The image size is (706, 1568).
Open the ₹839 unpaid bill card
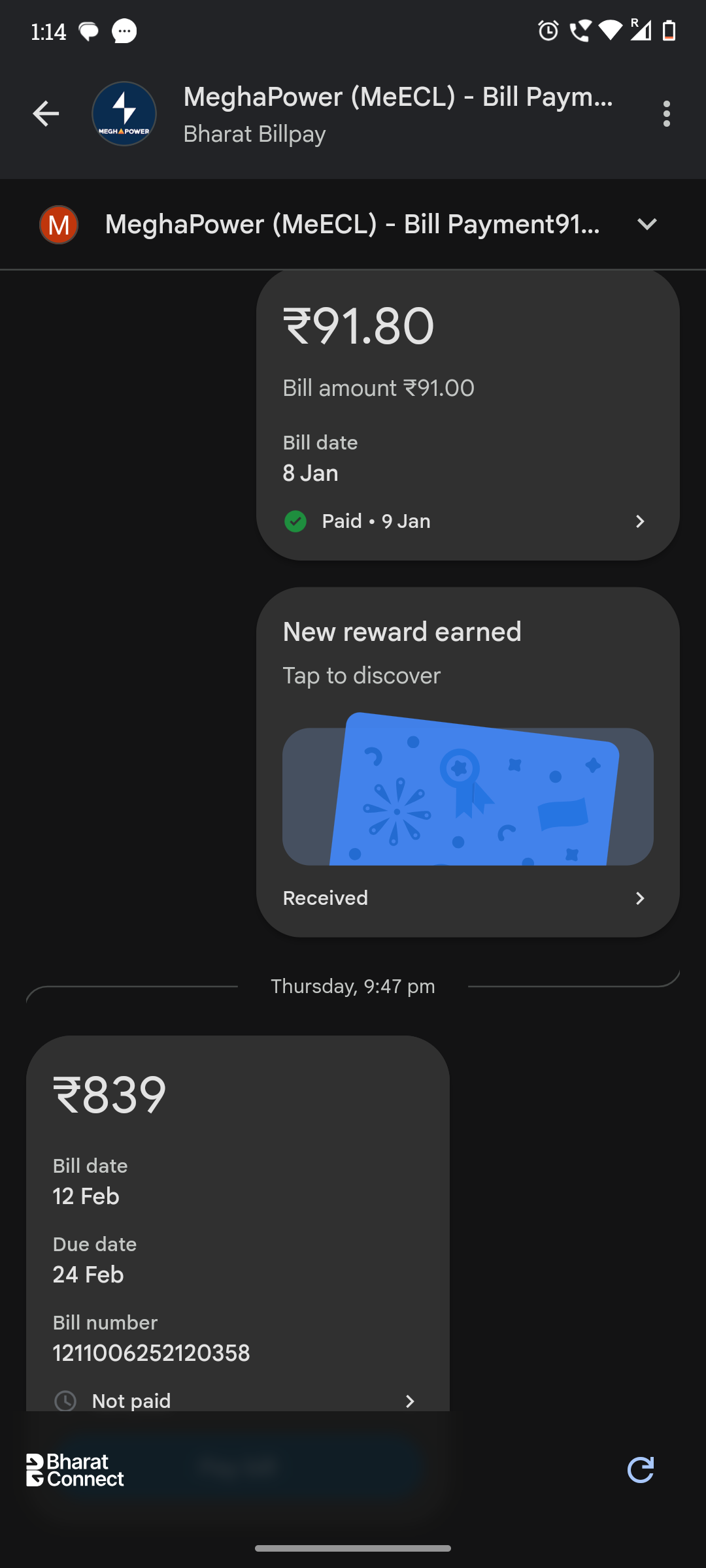237,1223
